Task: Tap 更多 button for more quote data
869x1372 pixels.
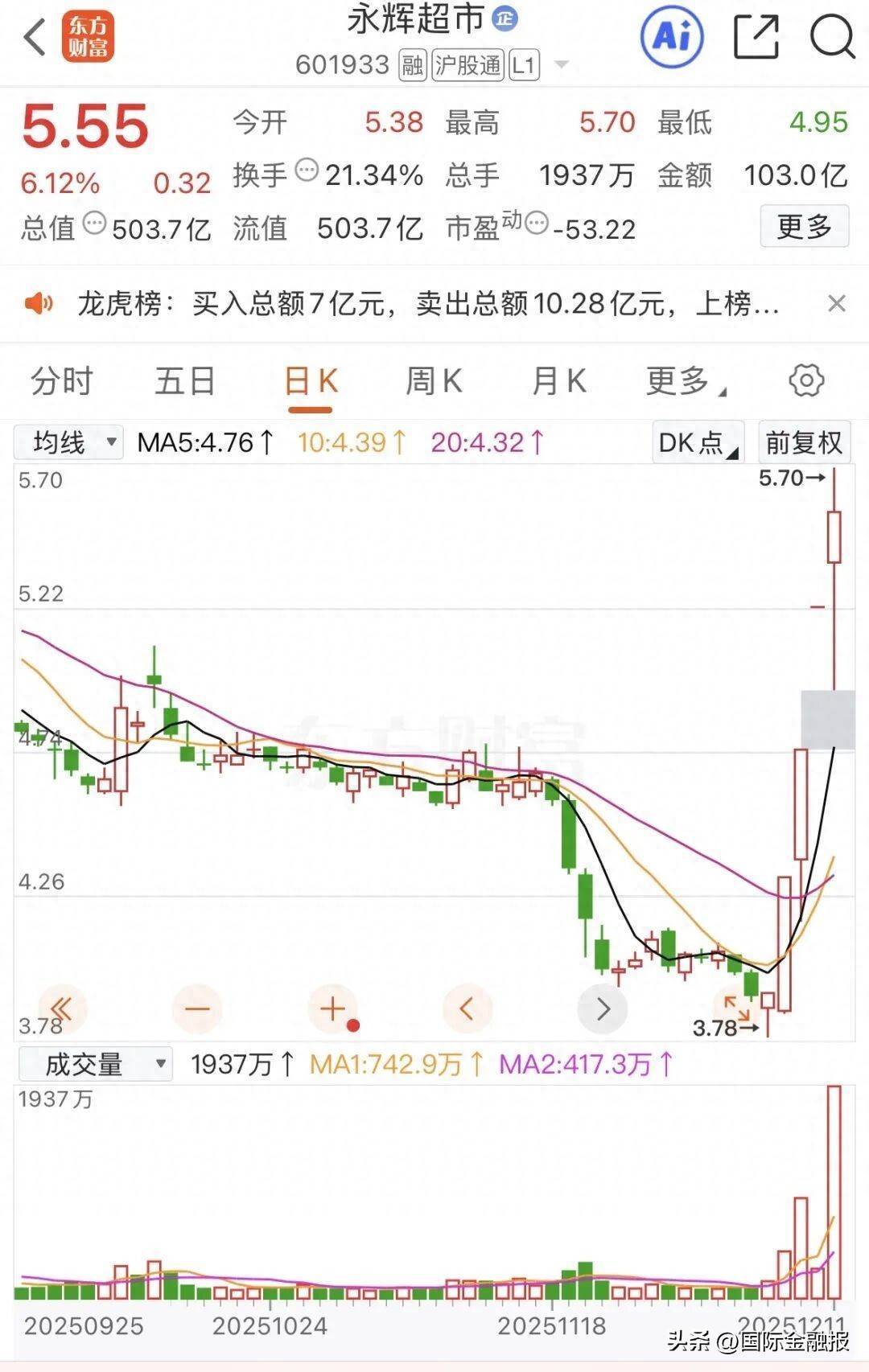Action: (804, 227)
